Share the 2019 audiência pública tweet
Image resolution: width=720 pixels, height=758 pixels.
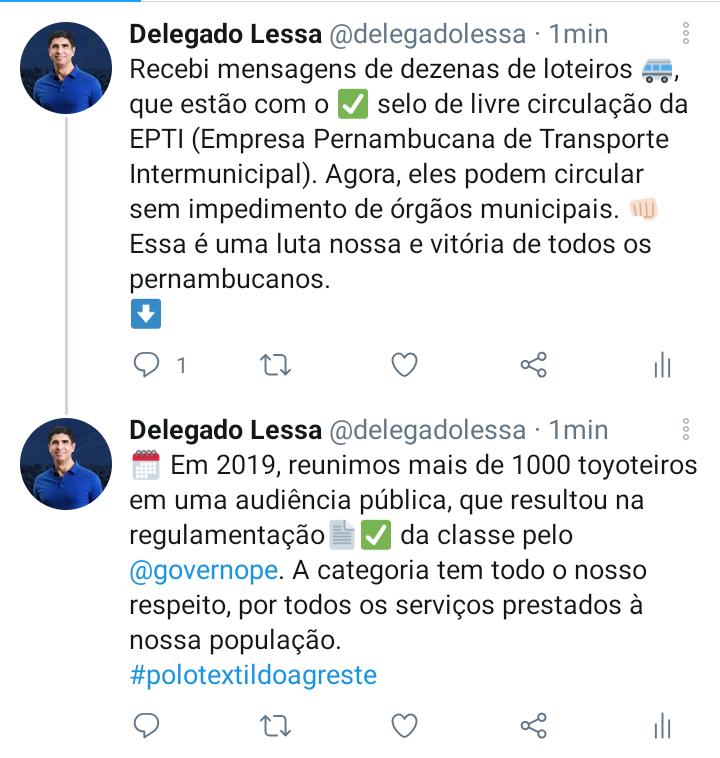[534, 725]
